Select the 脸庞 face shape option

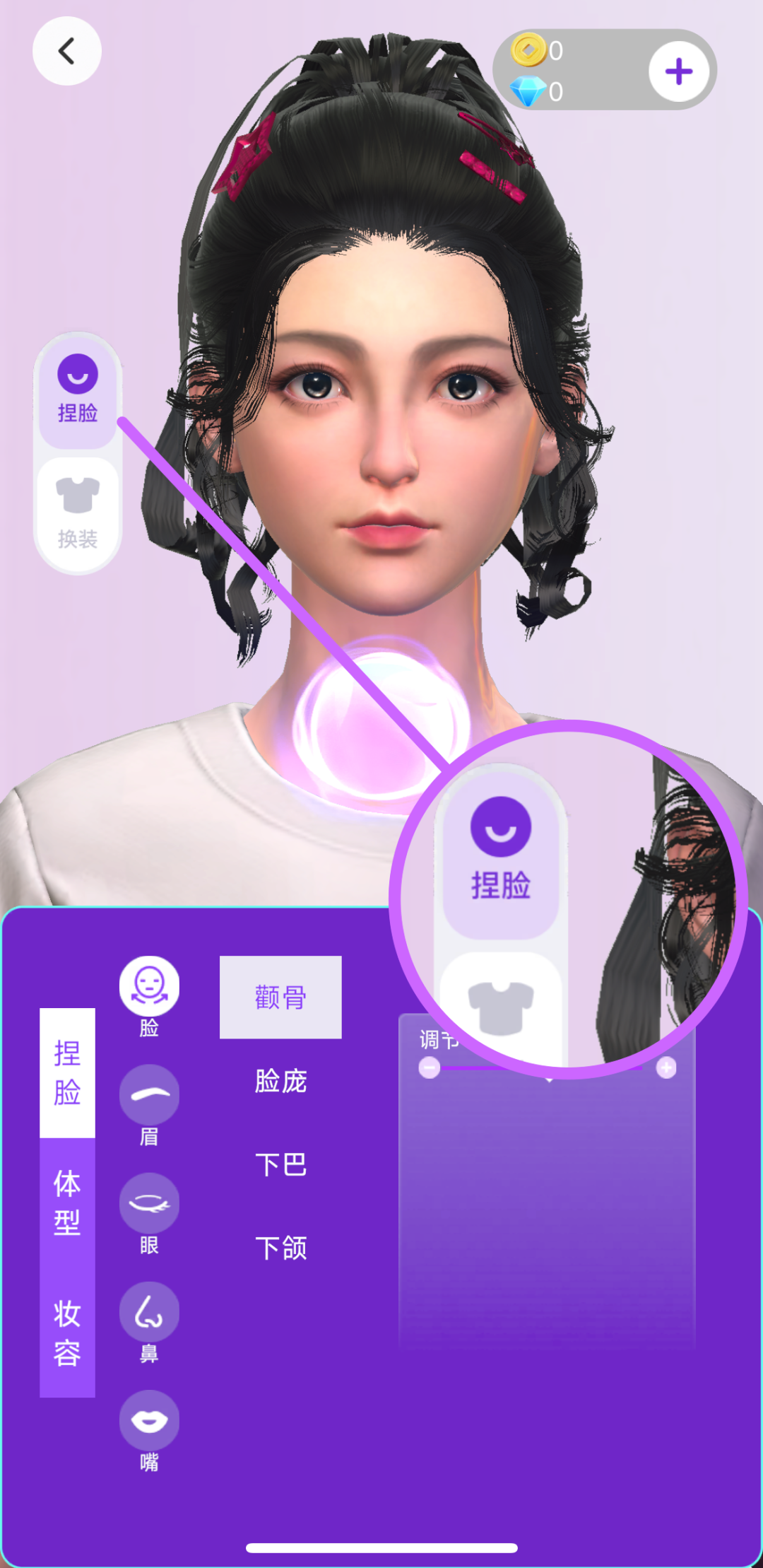[x=280, y=1081]
